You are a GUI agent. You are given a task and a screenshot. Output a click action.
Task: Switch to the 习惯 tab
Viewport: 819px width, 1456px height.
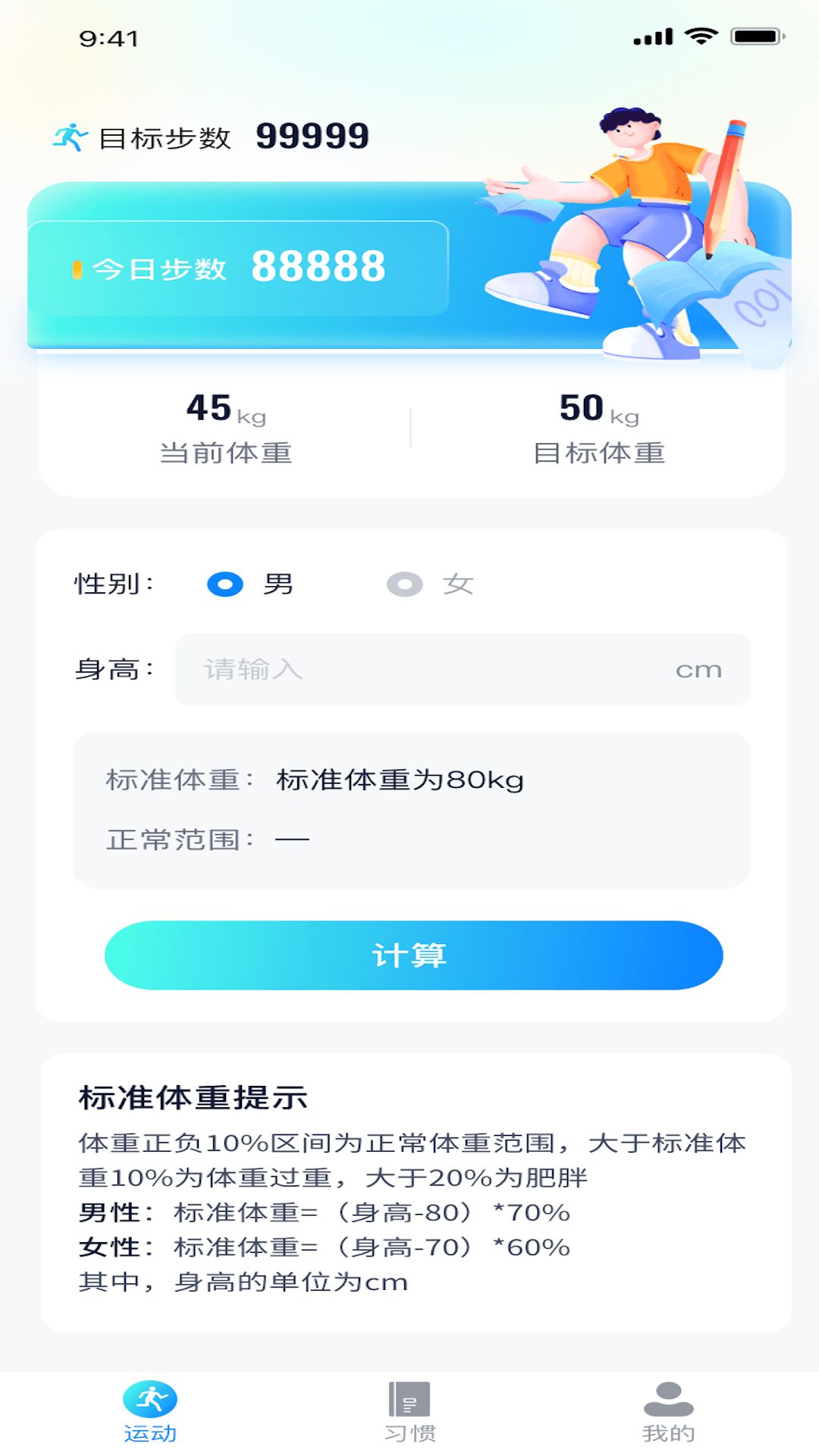[x=409, y=1410]
